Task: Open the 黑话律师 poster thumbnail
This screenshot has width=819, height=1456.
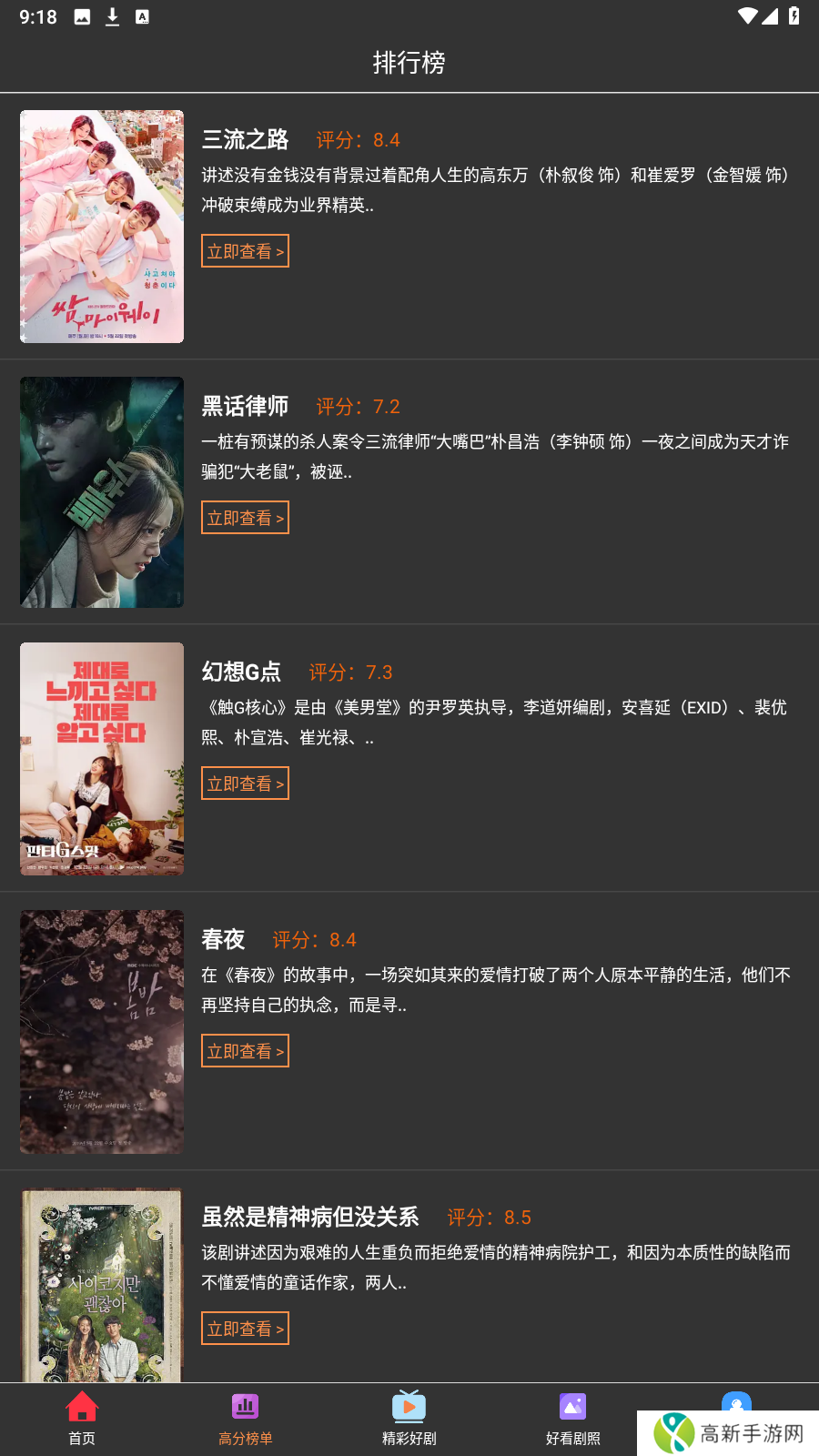Action: pyautogui.click(x=101, y=492)
